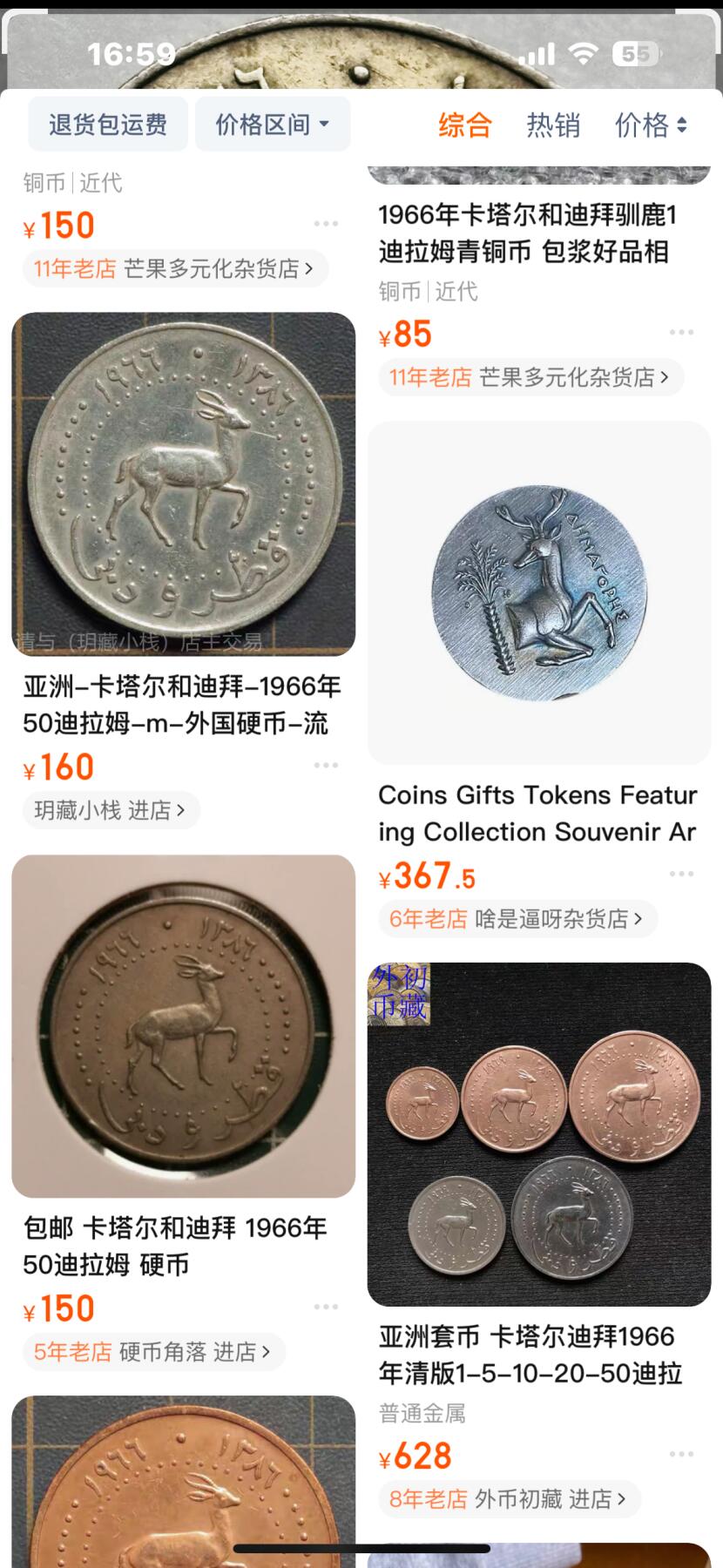Screen dimensions: 723x1568
Task: Open 芒果多元化杂货店 link under the ¥85 item
Action: 530,377
